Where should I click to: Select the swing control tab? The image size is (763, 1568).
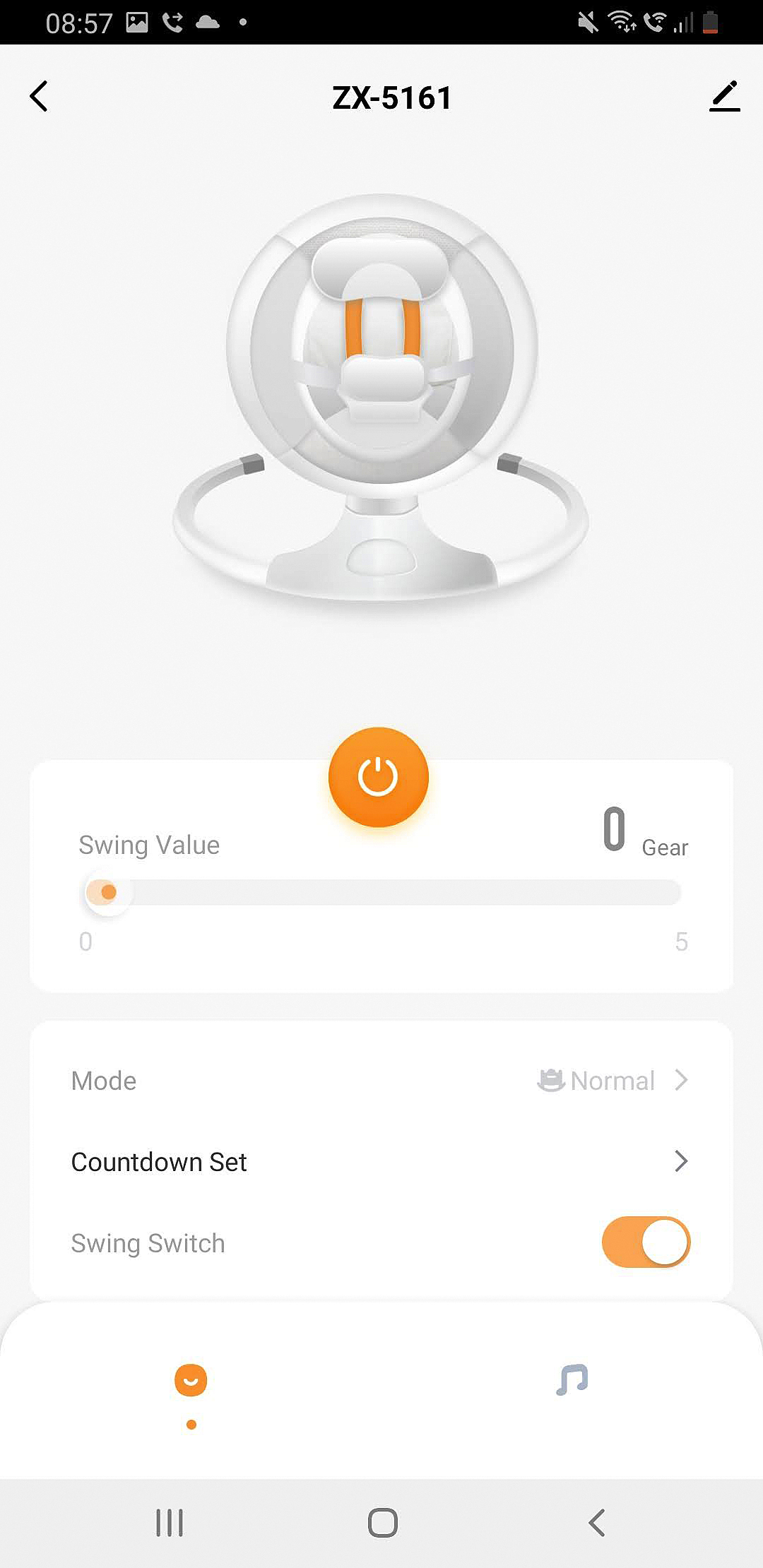[x=191, y=1381]
